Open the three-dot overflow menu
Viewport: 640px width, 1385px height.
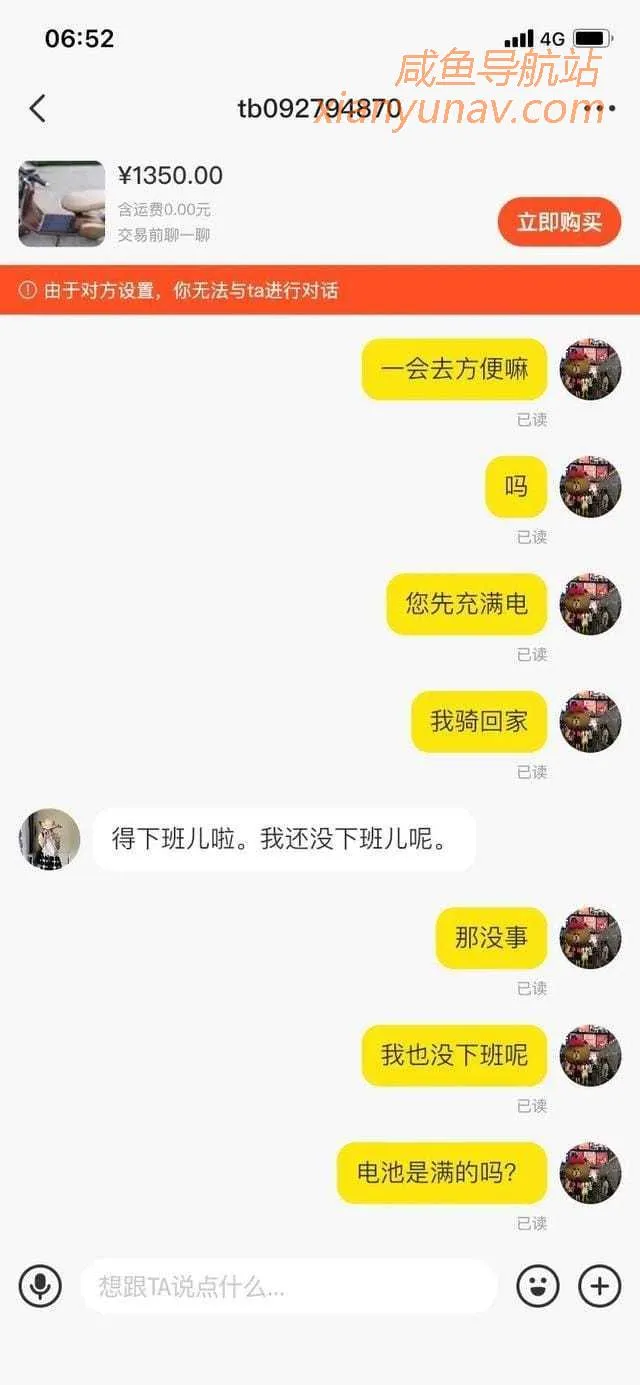coord(600,108)
